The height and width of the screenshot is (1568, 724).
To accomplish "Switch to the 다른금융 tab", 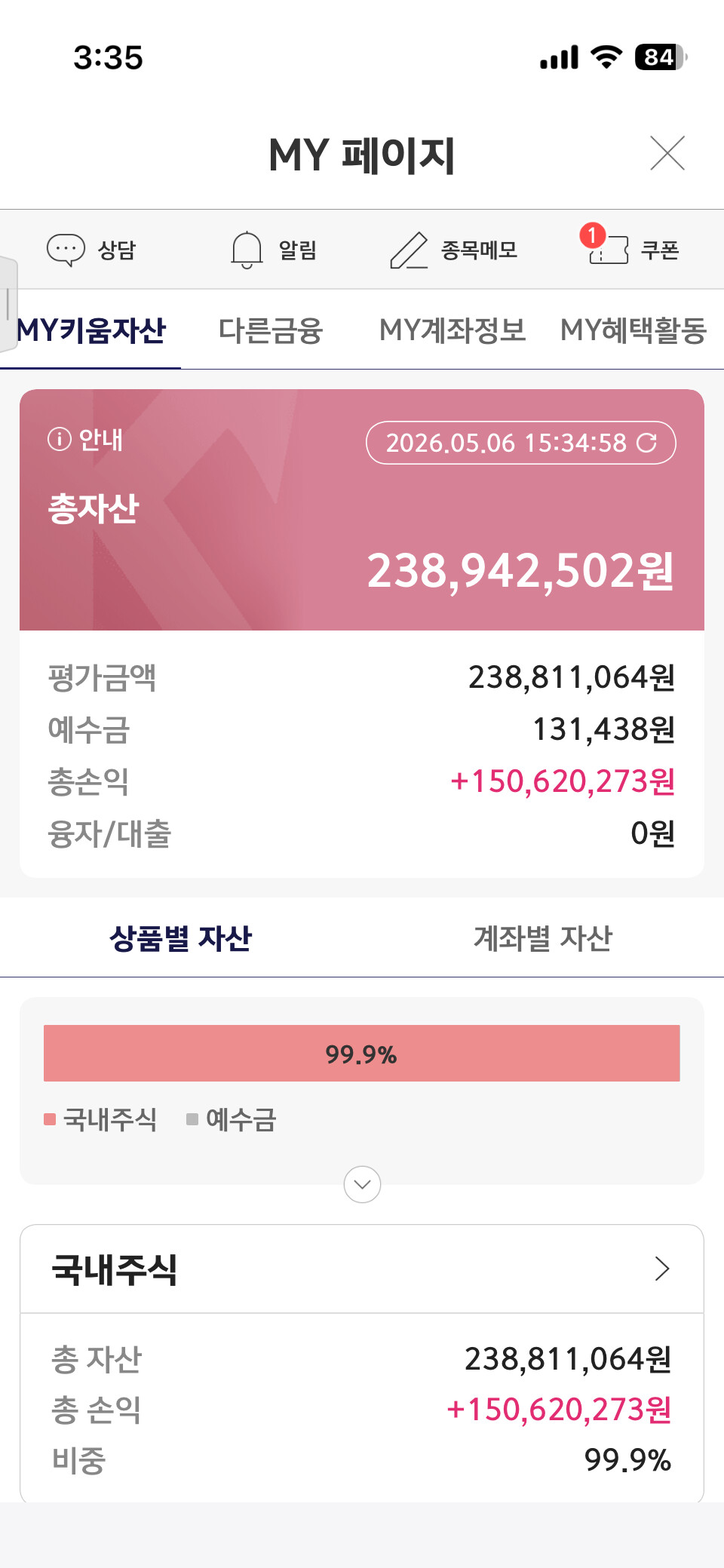I will point(271,330).
